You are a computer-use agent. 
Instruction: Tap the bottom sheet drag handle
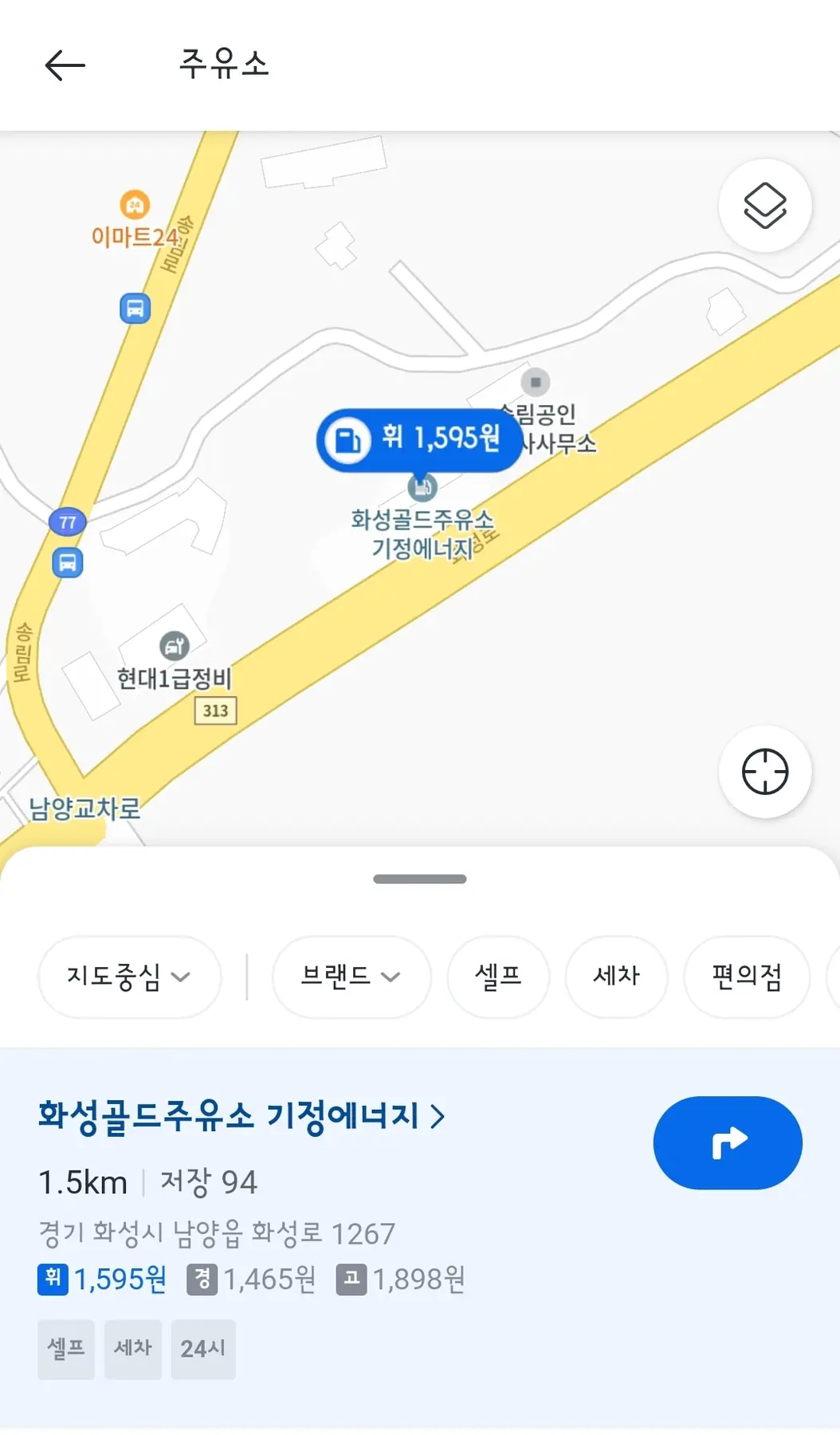[x=420, y=879]
